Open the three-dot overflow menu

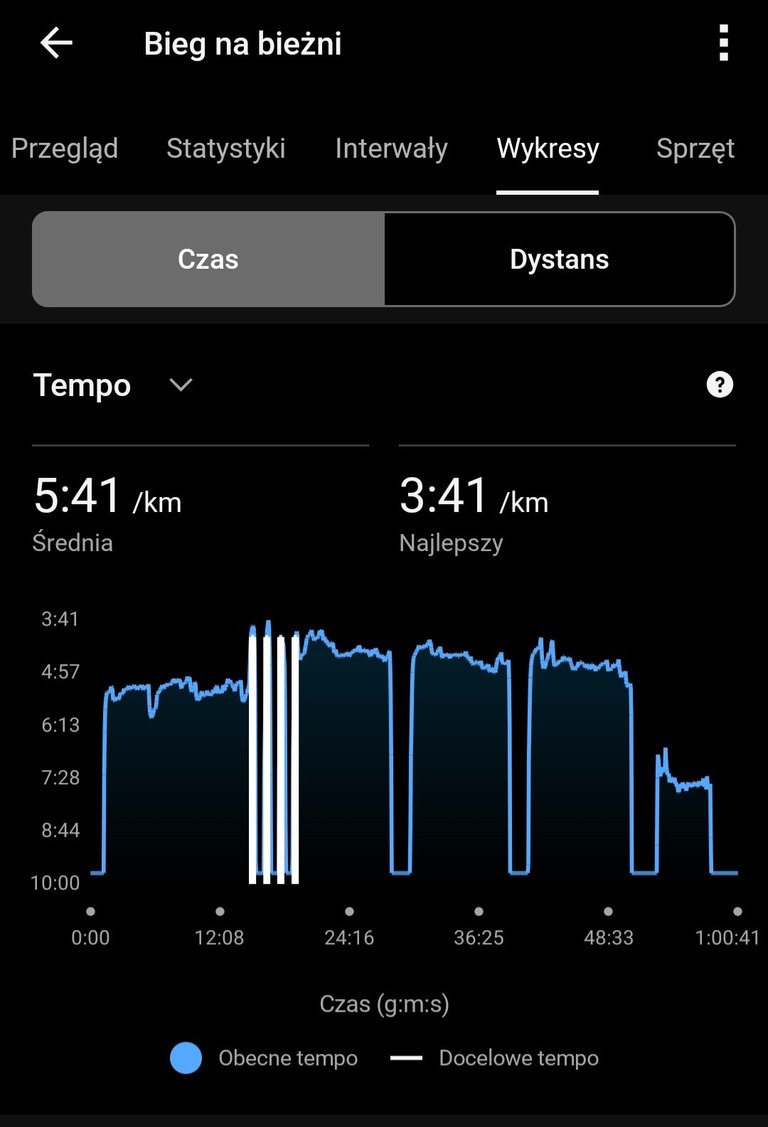(723, 44)
